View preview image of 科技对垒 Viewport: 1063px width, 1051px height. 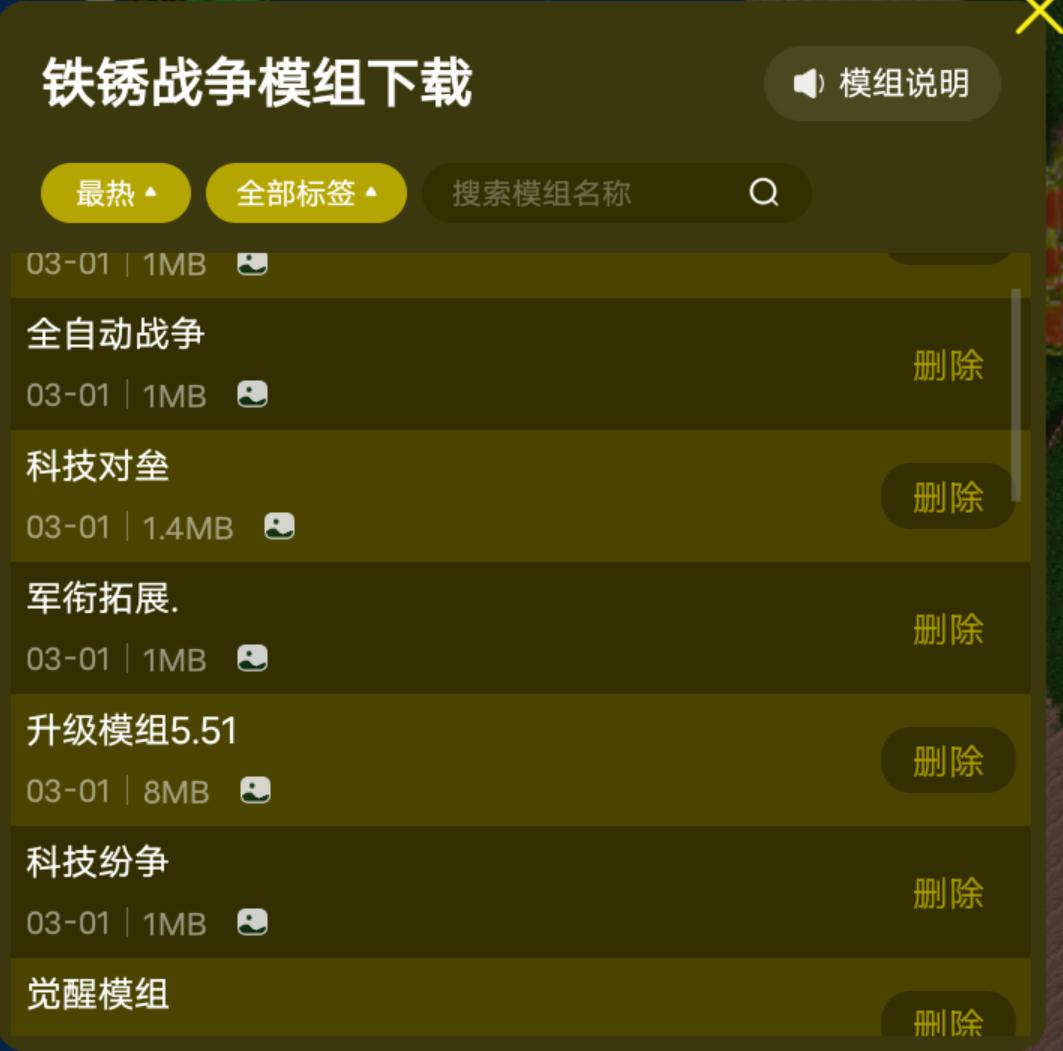279,527
